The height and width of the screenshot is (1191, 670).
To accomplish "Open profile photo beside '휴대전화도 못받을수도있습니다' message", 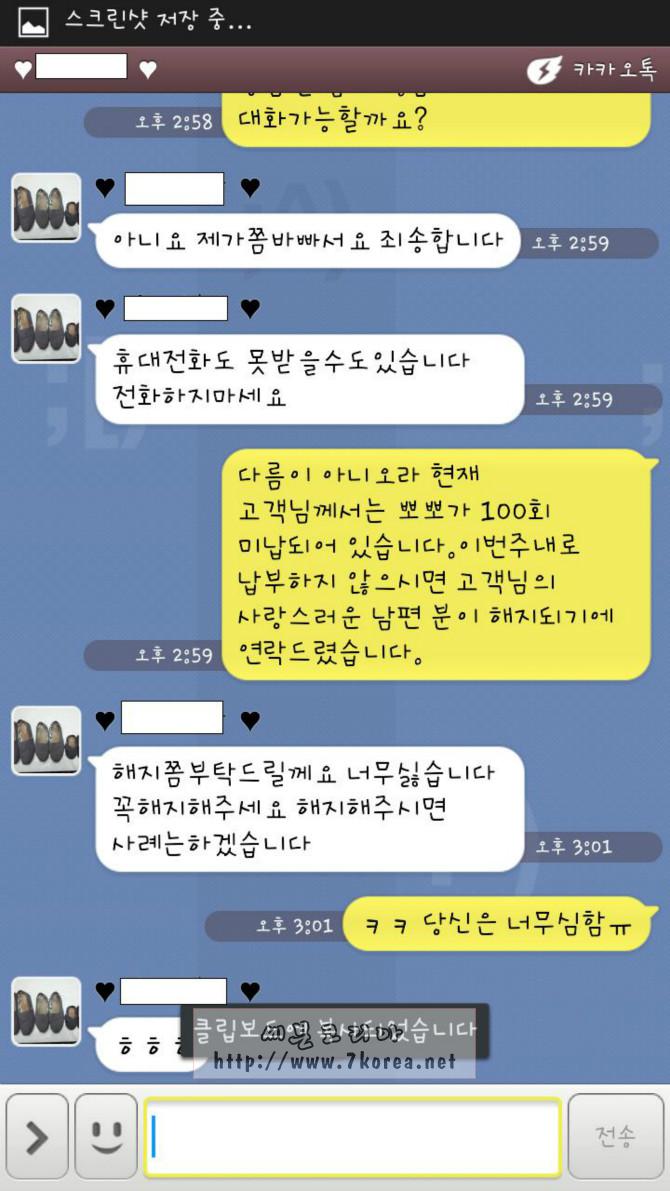I will coord(46,328).
